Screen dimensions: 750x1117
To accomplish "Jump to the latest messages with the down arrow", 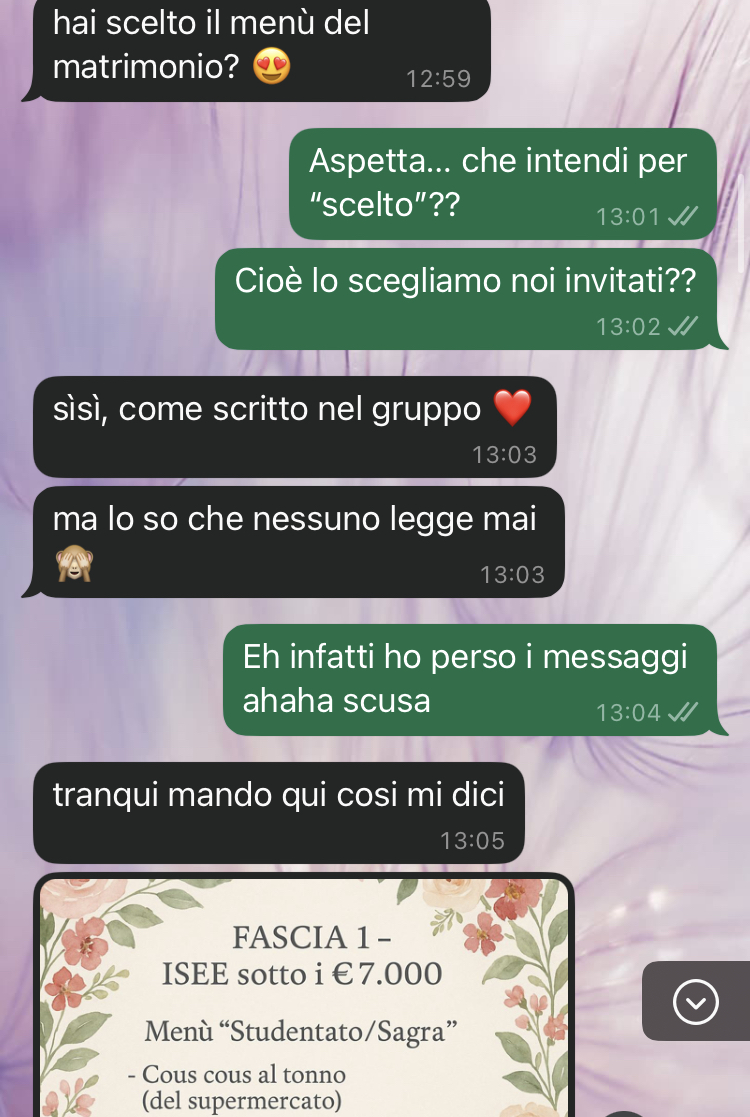I will click(696, 1001).
